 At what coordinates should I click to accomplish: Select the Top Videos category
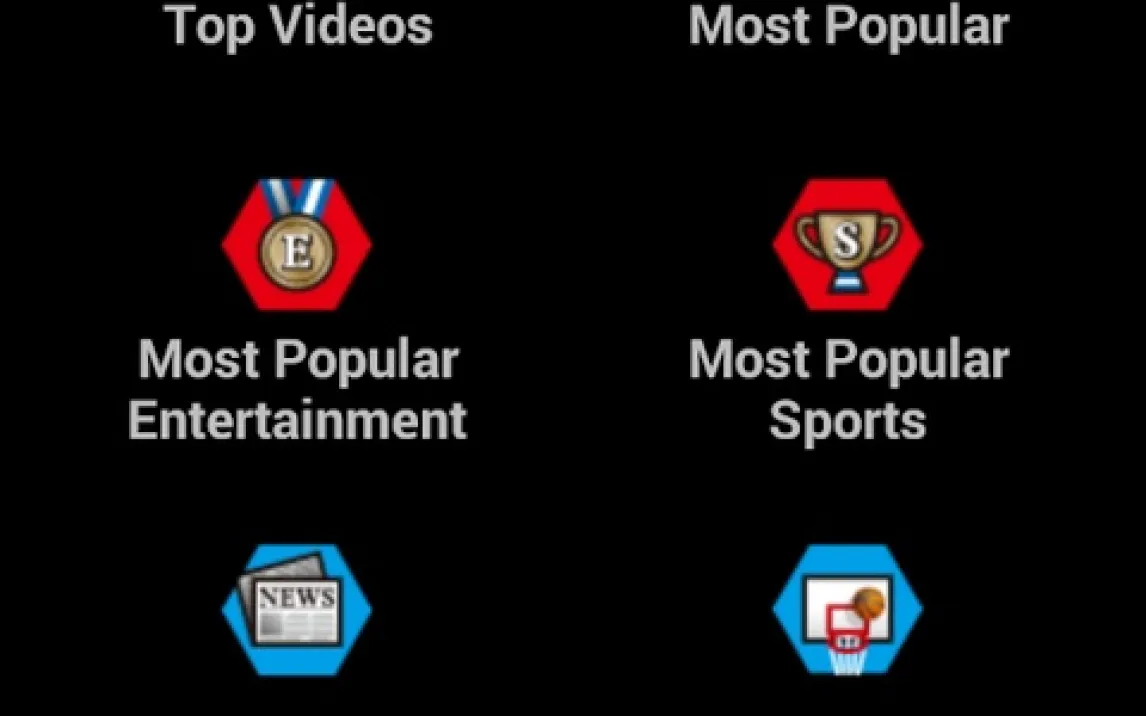click(298, 25)
